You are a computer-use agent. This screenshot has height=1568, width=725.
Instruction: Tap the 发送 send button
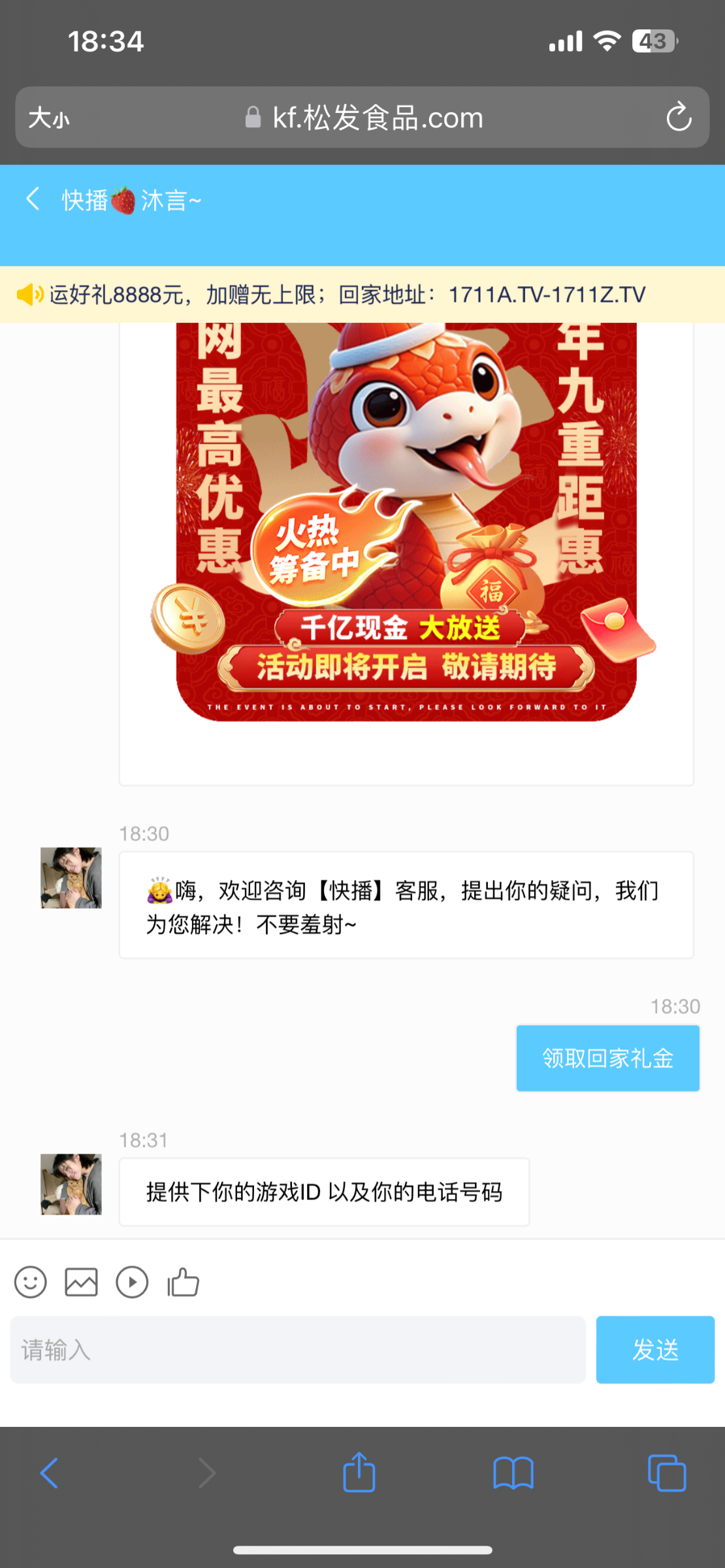[655, 1350]
